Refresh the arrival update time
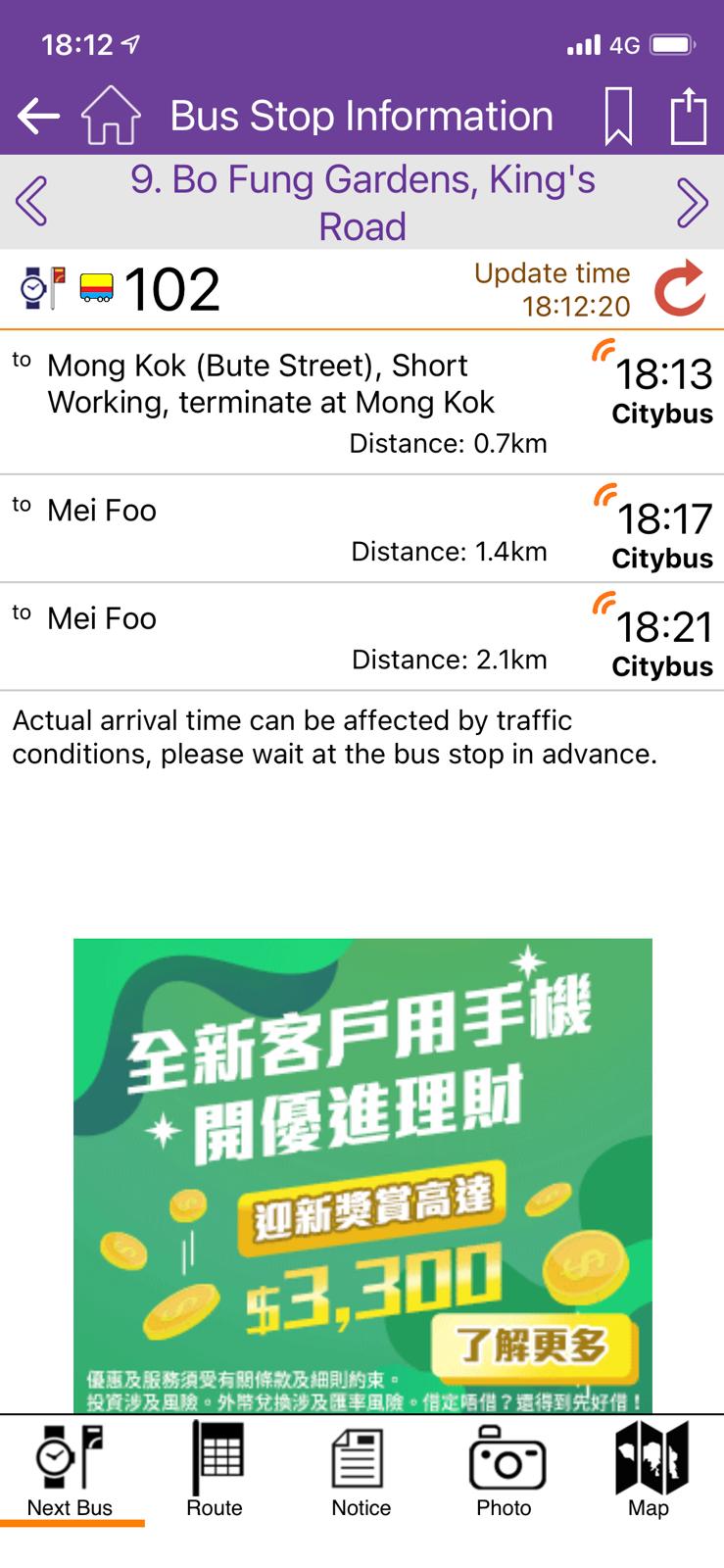 point(679,288)
